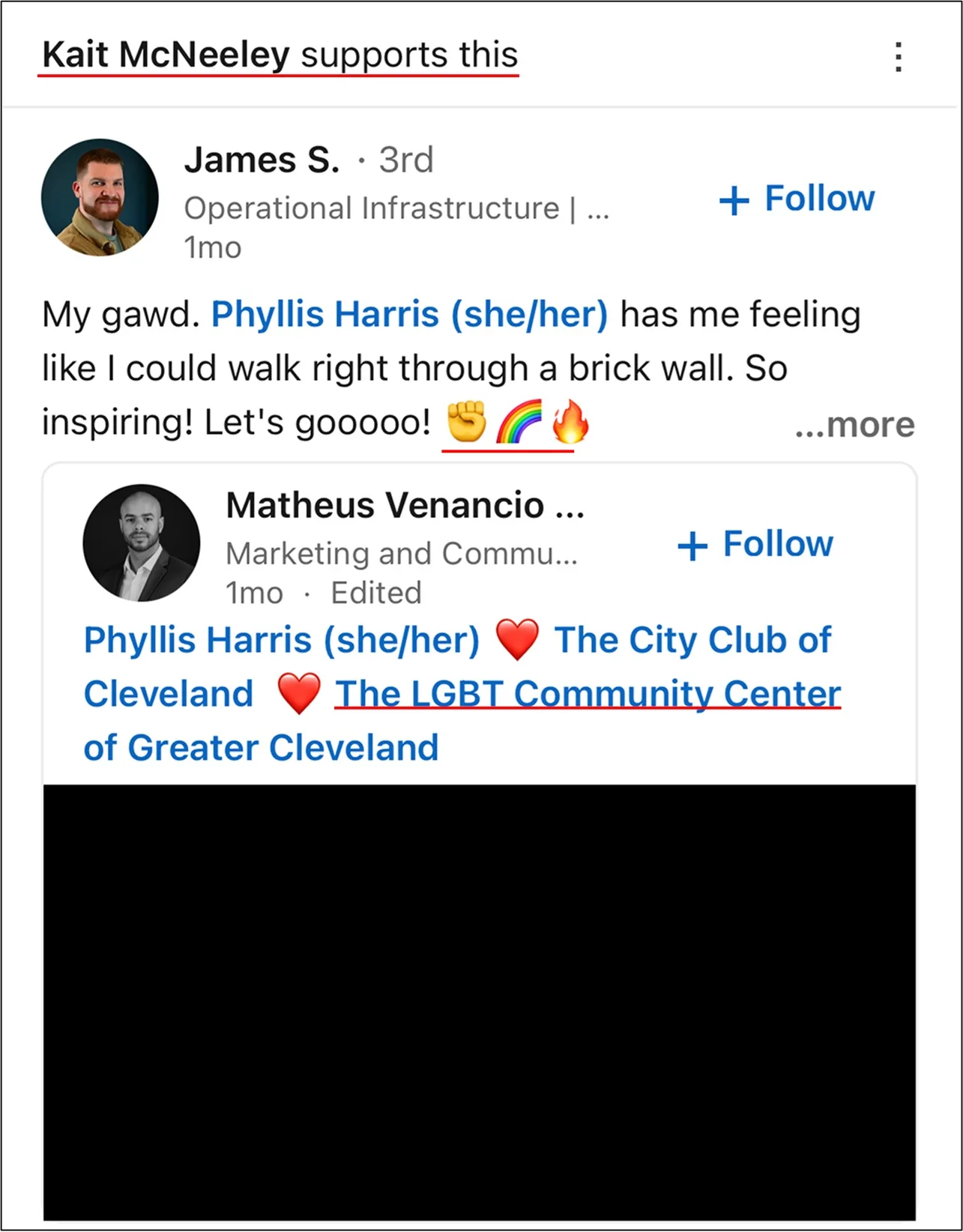Open Kait McNeeley's profile
Screen dimensions: 963x1232
pyautogui.click(x=166, y=55)
